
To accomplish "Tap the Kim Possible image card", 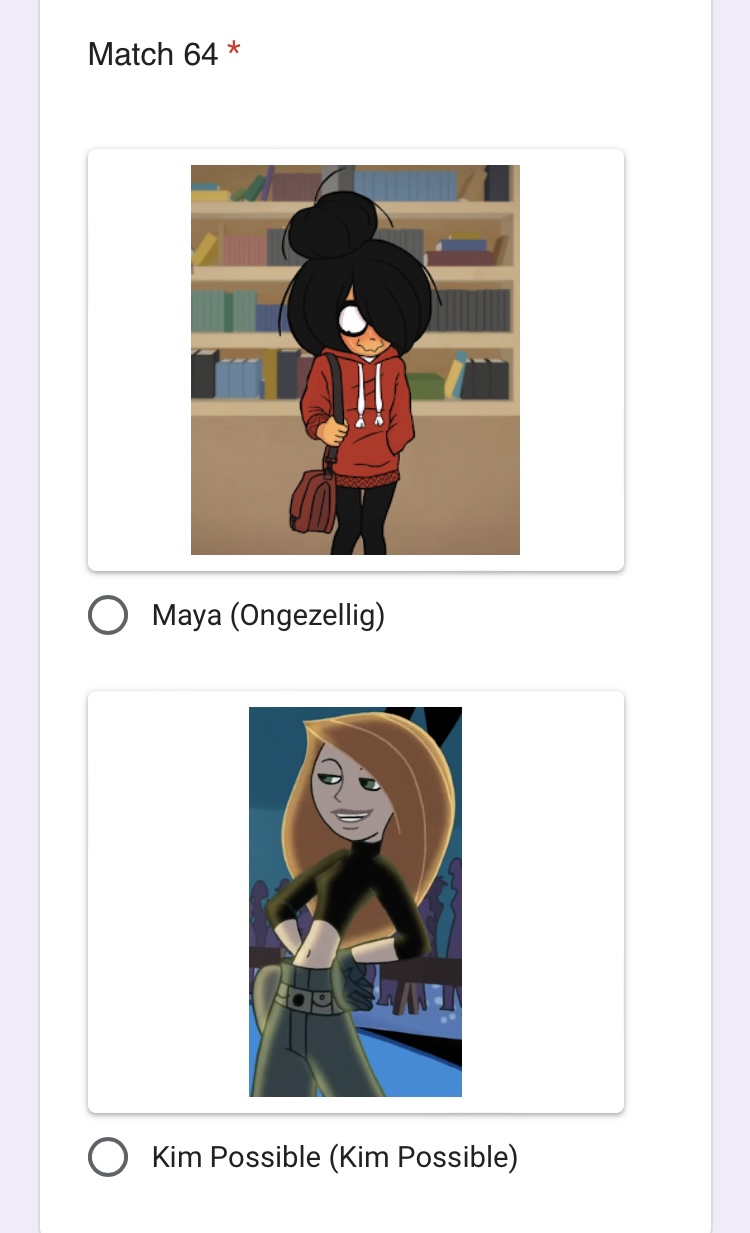I will pos(355,901).
